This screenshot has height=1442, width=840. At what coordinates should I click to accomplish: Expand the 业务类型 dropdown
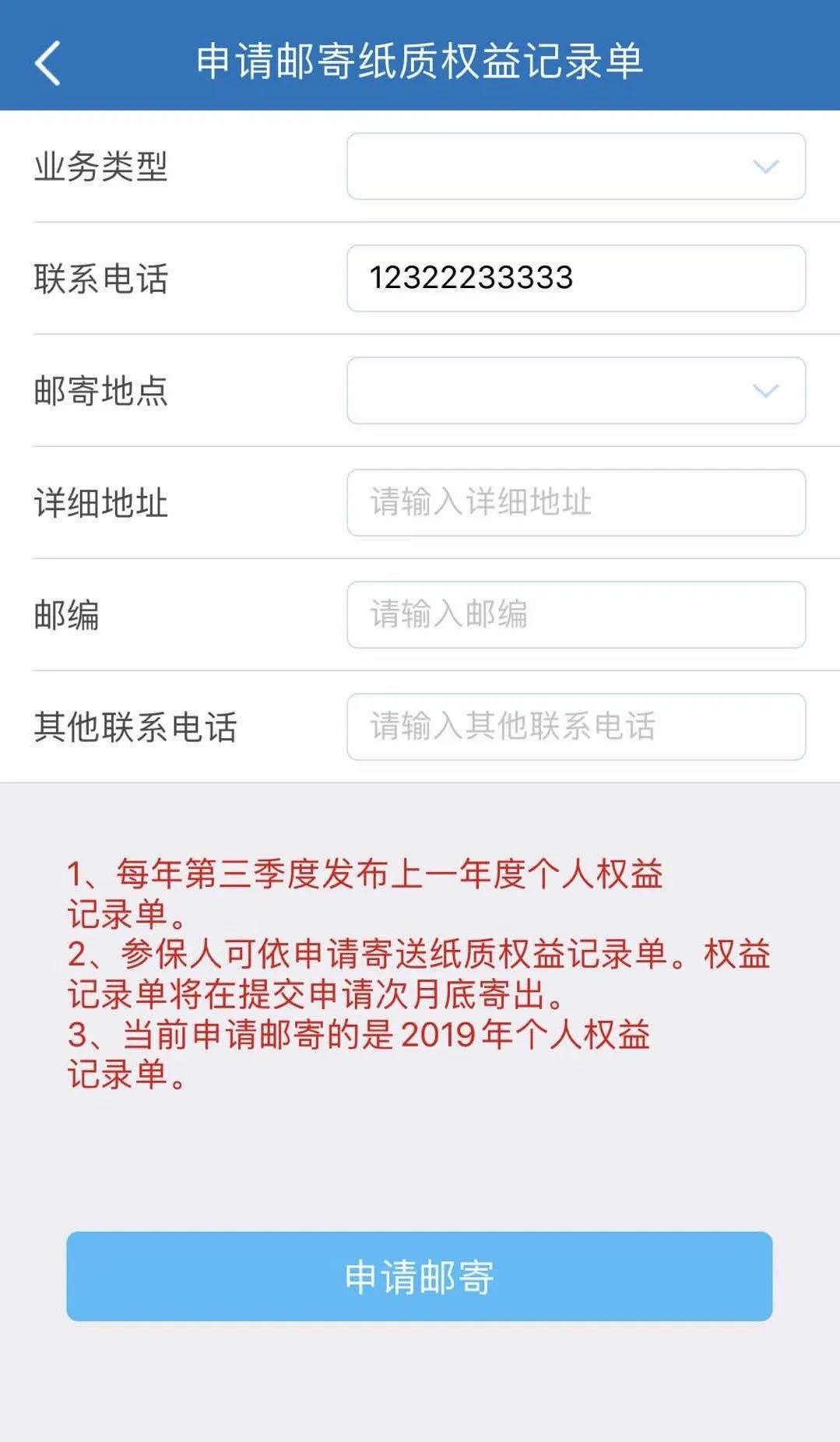(575, 166)
